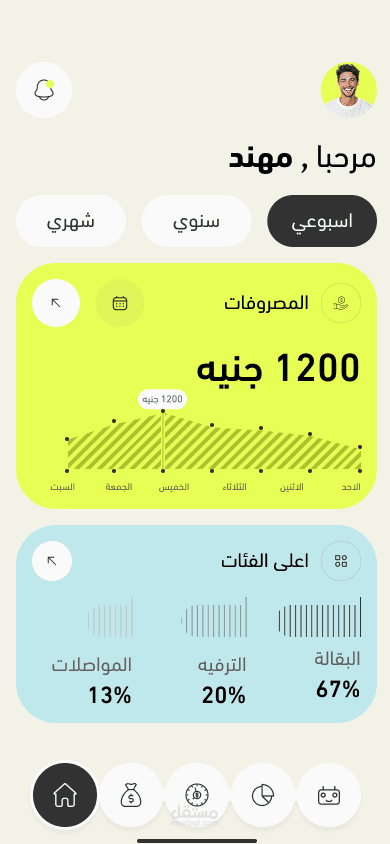Open the notifications bell
The image size is (390, 844).
(44, 90)
